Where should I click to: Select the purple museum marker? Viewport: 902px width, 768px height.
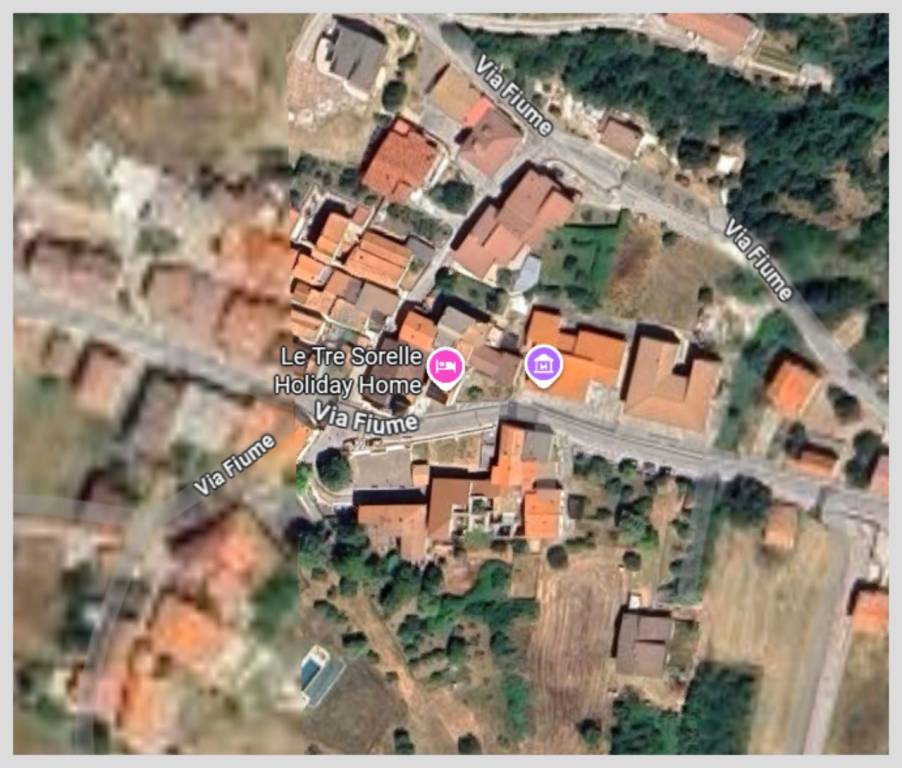point(544,364)
